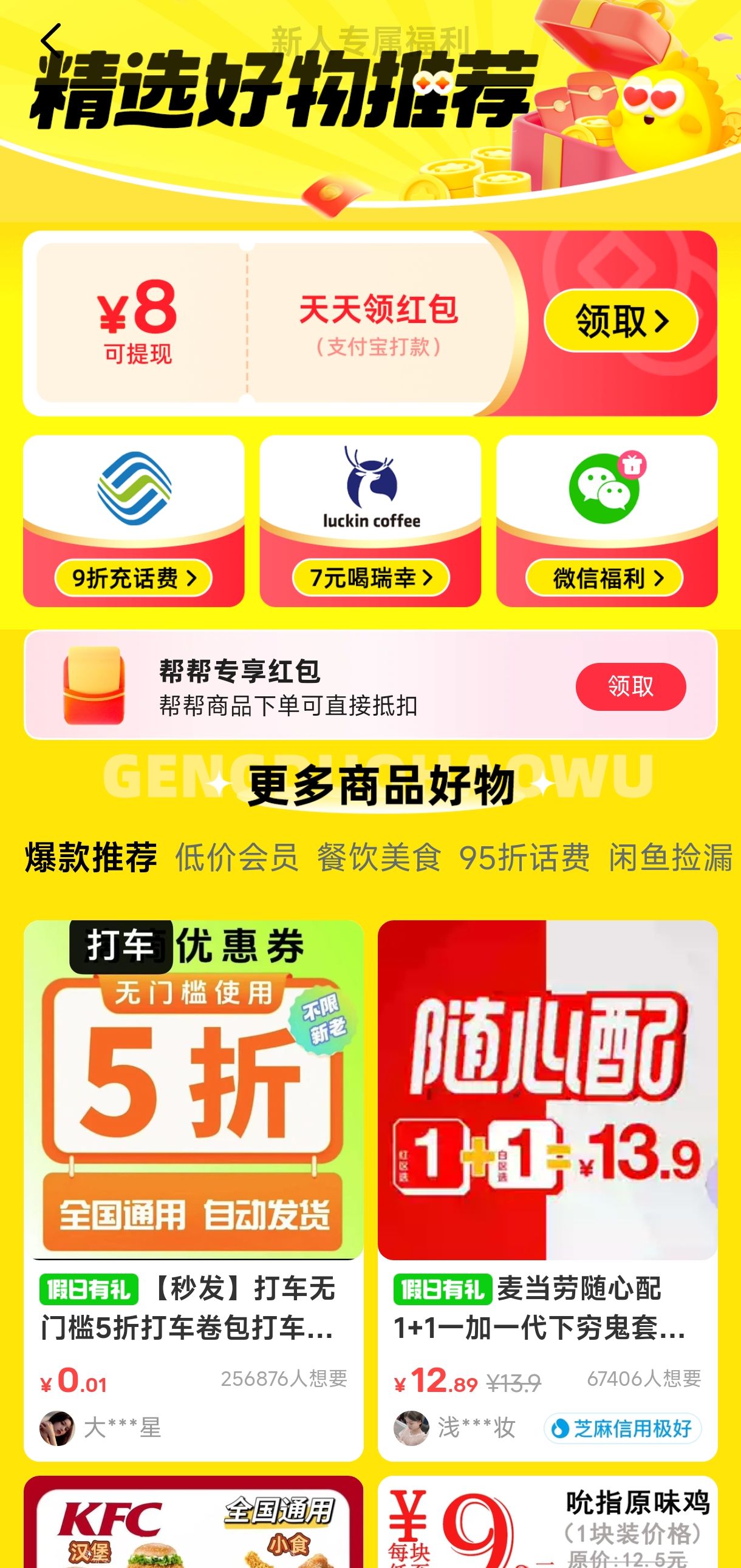Select the 爆款推荐 tab
This screenshot has height=1568, width=741.
coord(90,857)
